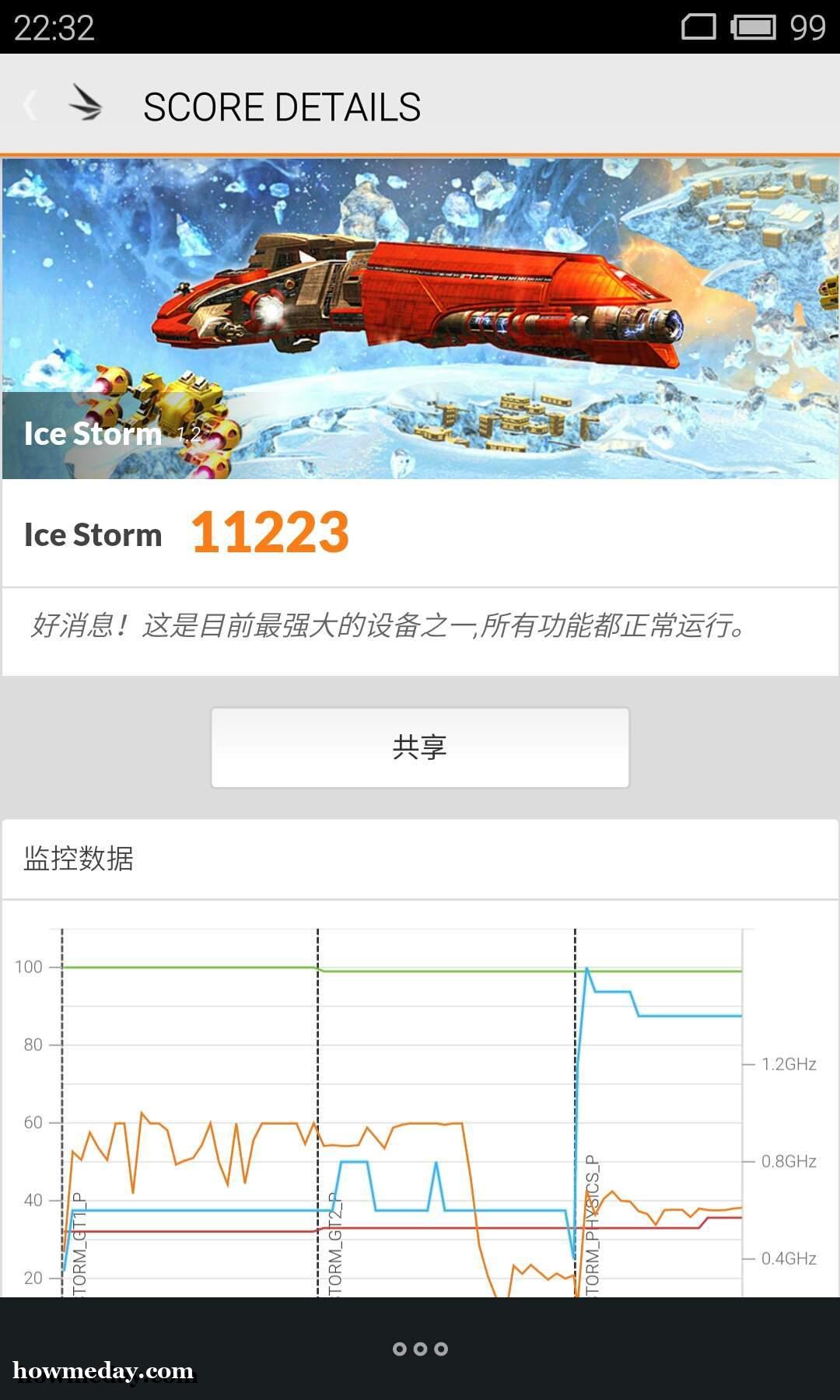Tap the 共享 share button
840x1400 pixels.
click(x=420, y=747)
